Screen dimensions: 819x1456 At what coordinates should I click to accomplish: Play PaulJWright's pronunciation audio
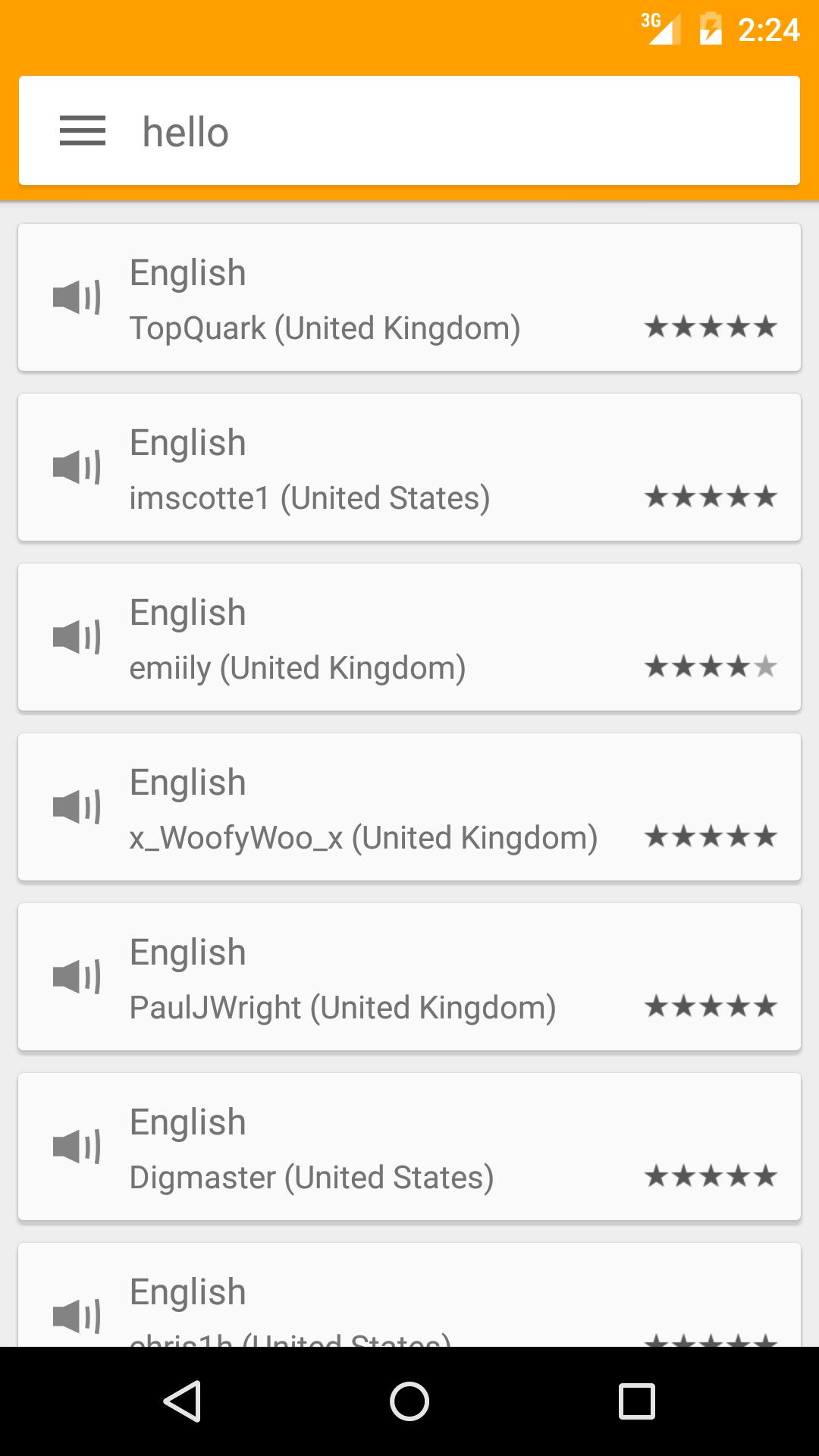tap(77, 976)
